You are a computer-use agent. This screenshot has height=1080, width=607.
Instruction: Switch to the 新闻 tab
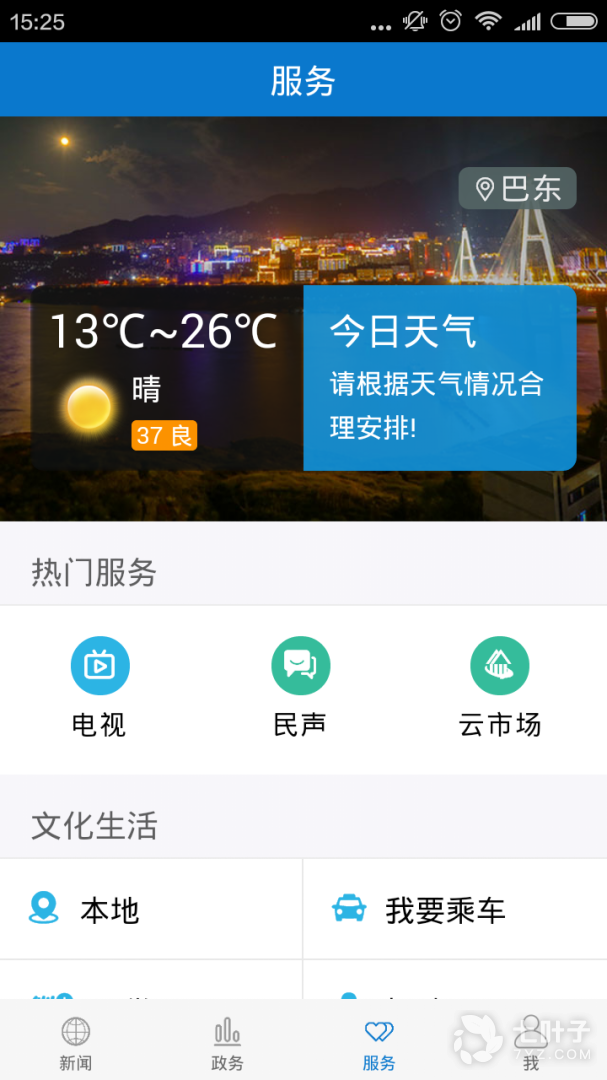(76, 1042)
